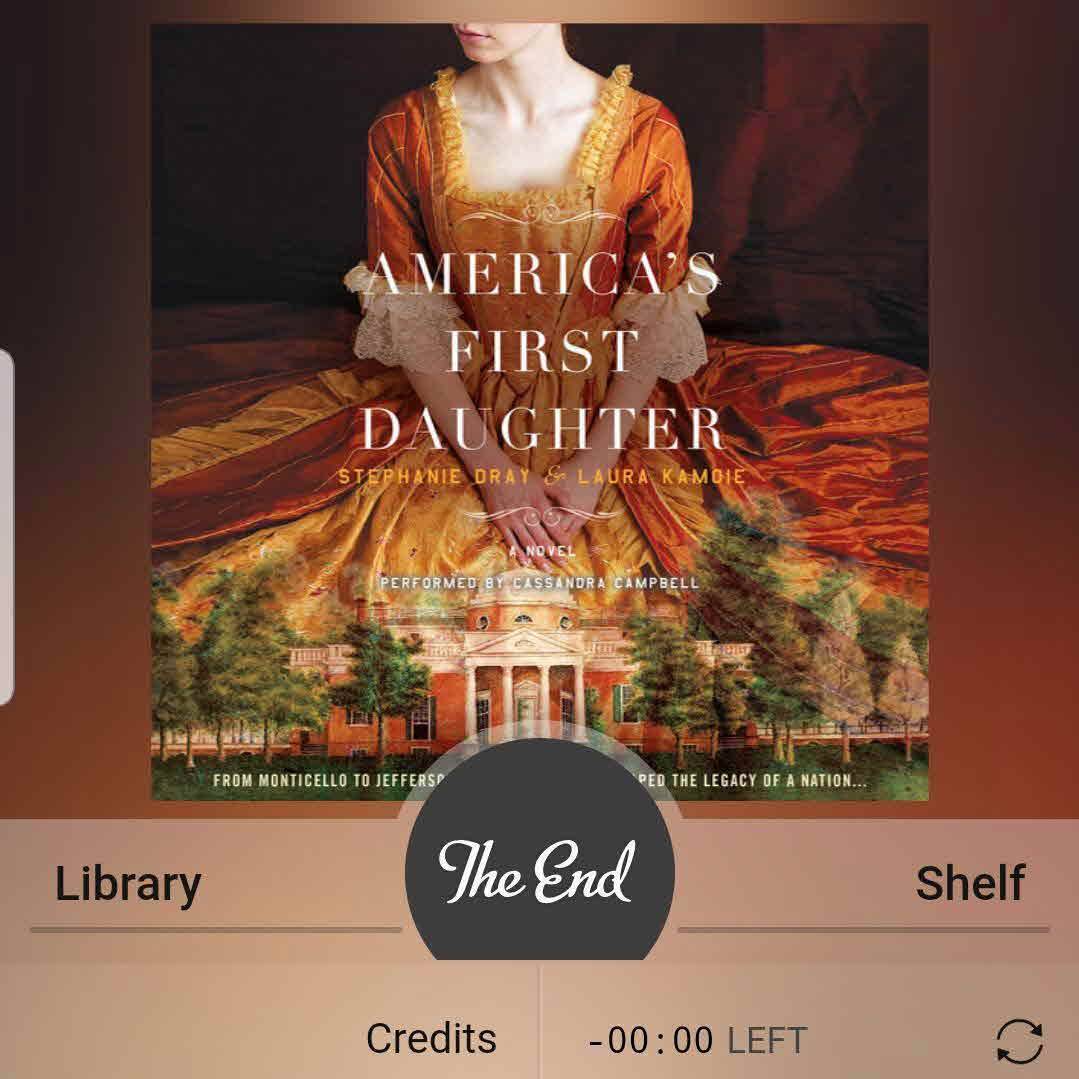1079x1079 pixels.
Task: Open the Credits chapter selector
Action: pyautogui.click(x=431, y=1039)
